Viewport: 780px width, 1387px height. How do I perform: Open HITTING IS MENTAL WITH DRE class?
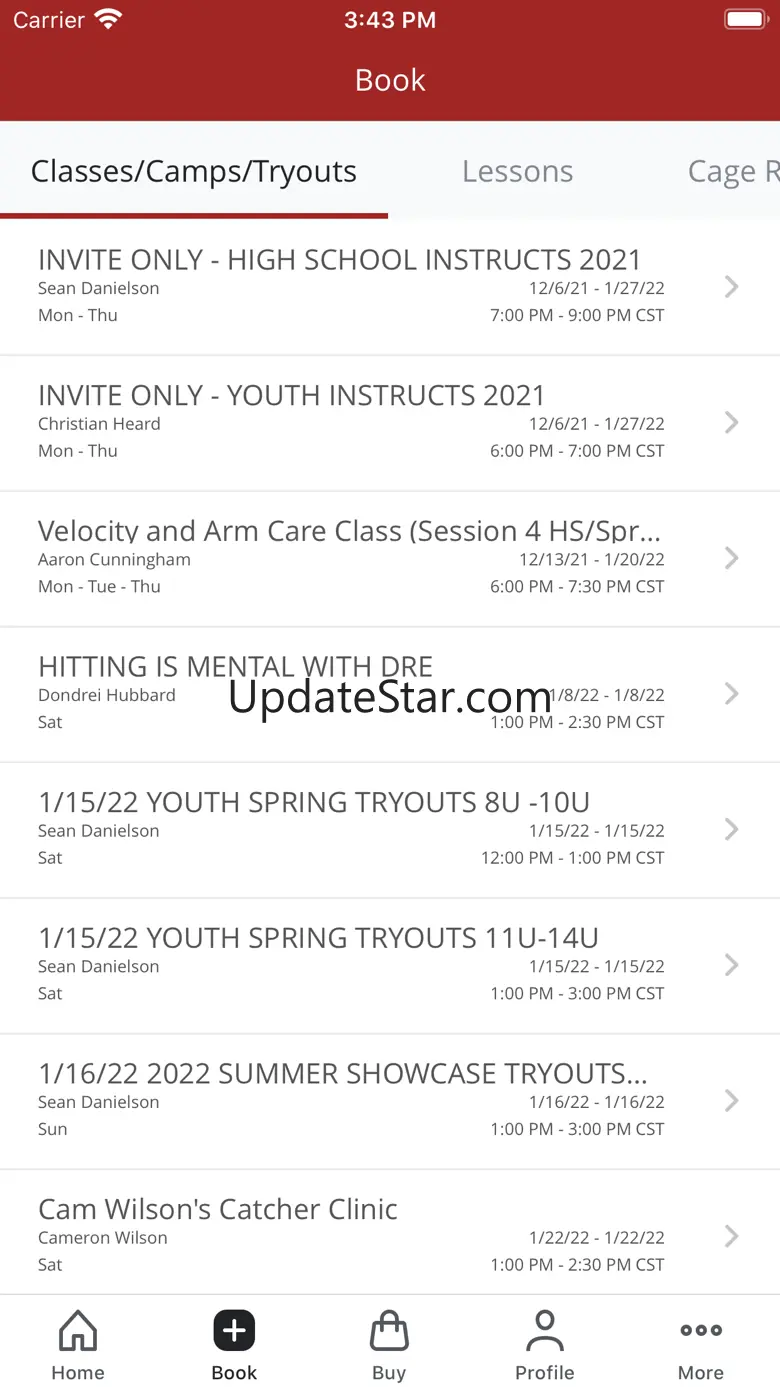(x=390, y=694)
